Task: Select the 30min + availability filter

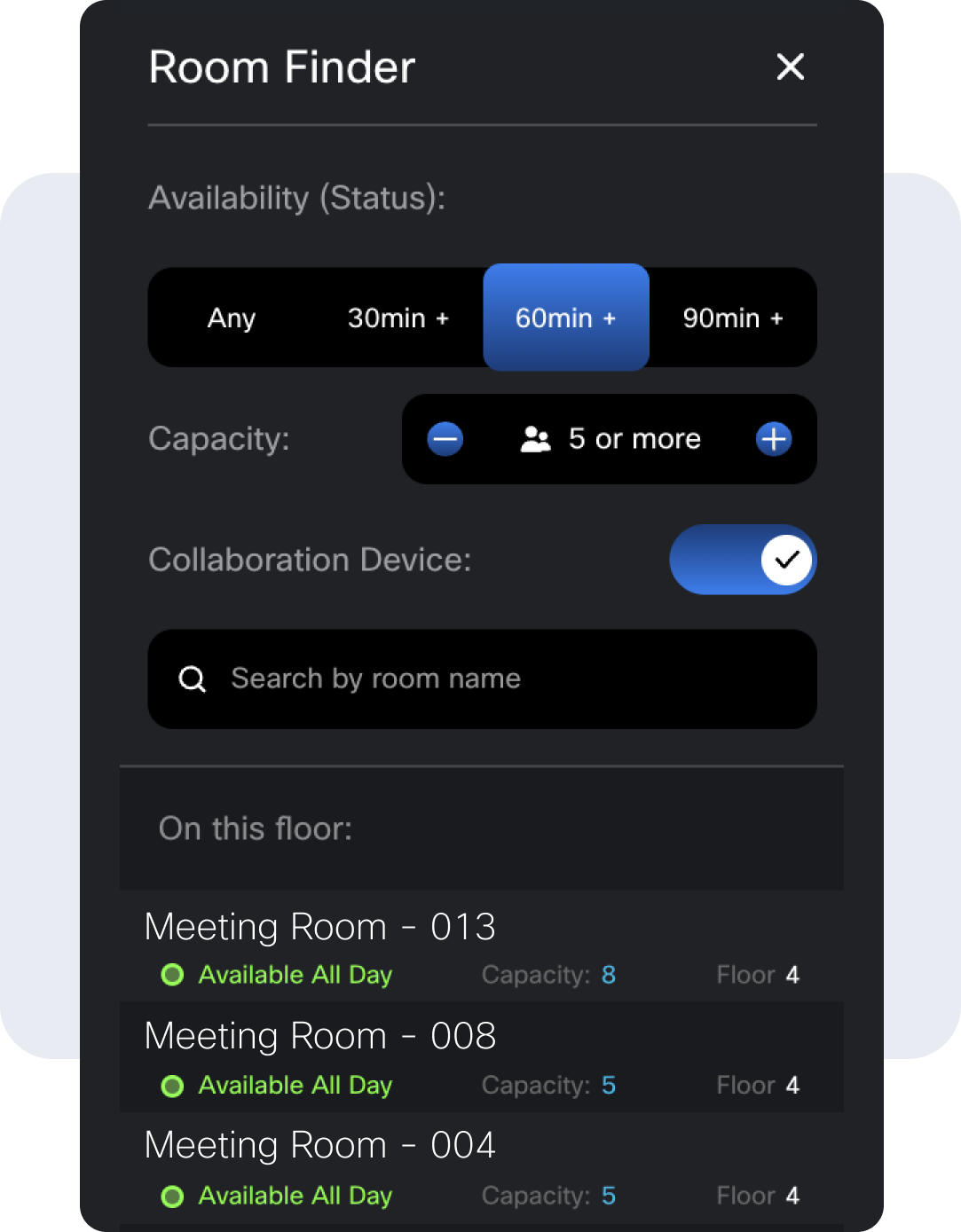Action: 397,318
